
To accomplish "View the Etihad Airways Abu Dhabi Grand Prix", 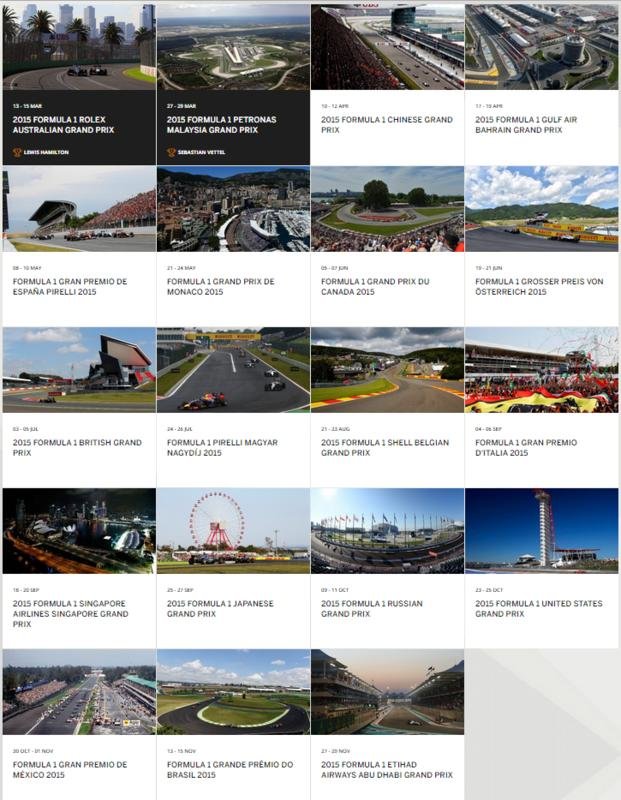I will pos(387,769).
